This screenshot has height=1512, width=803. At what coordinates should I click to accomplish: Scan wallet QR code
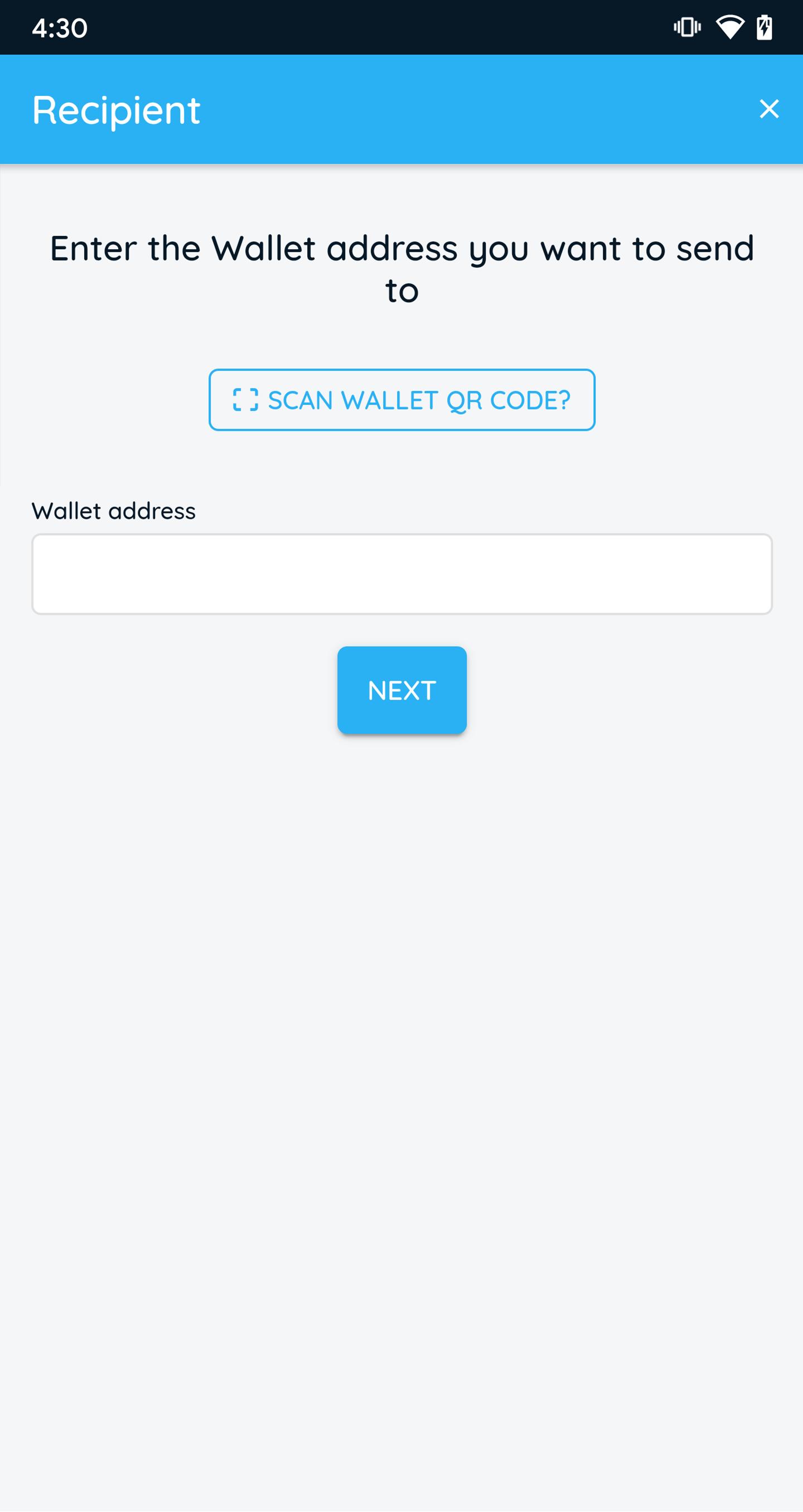[x=401, y=400]
